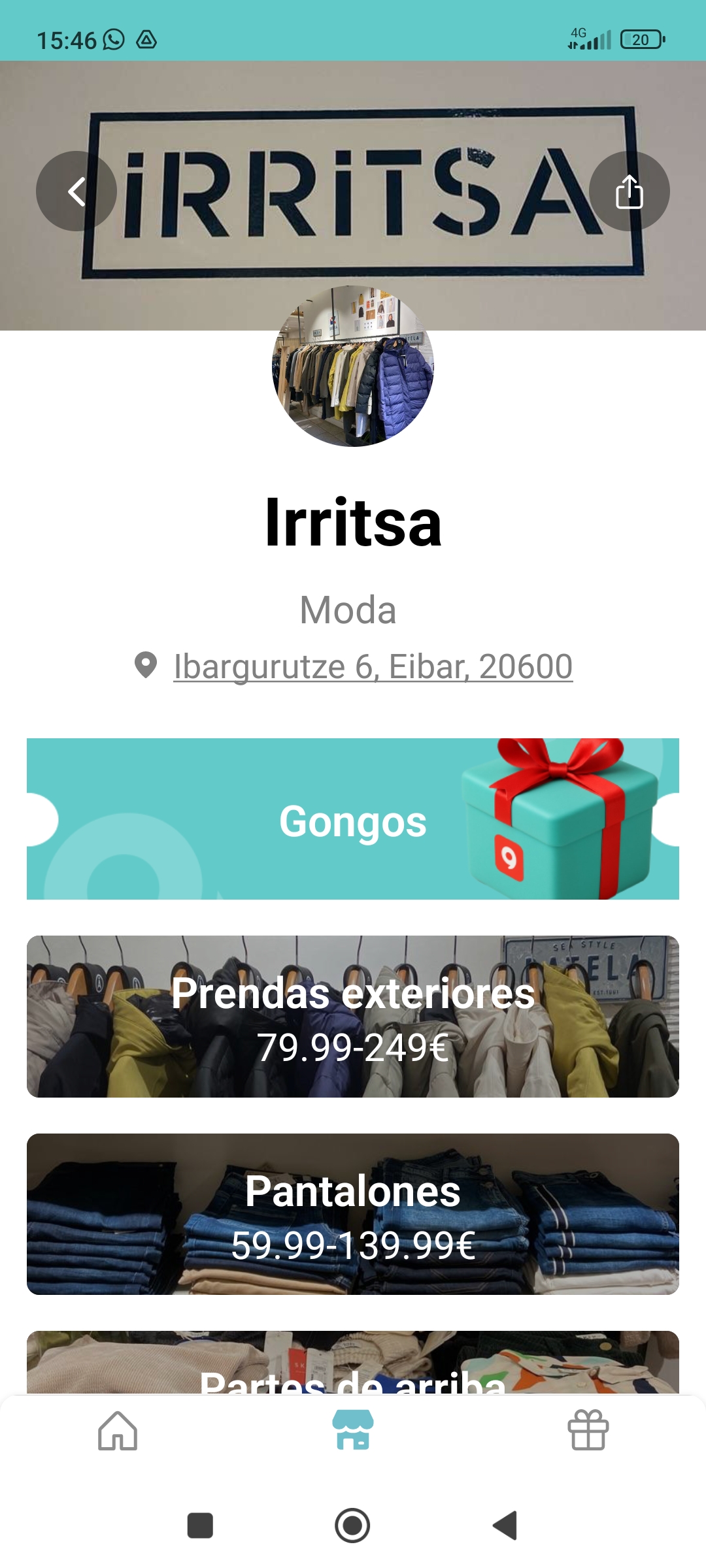
Task: Open recent apps with the square button
Action: click(x=200, y=1526)
